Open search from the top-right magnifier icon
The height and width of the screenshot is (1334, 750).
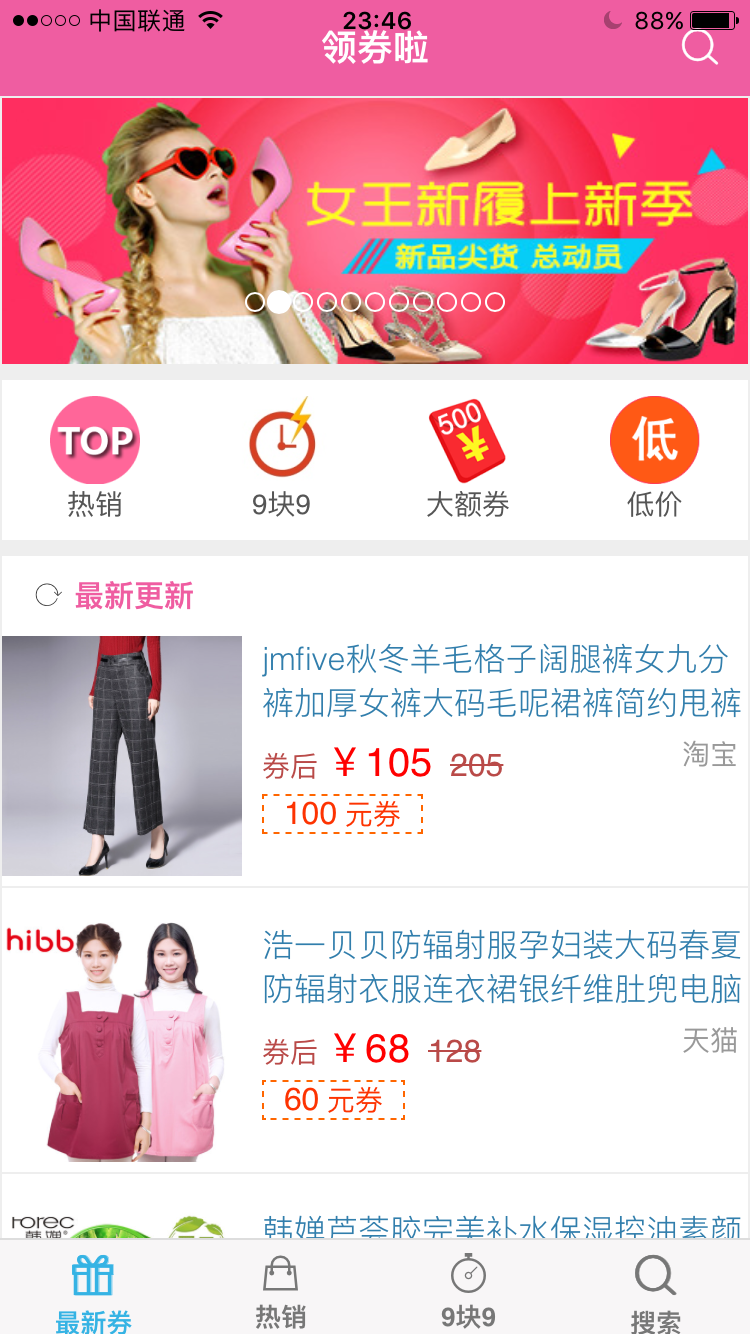(x=699, y=46)
